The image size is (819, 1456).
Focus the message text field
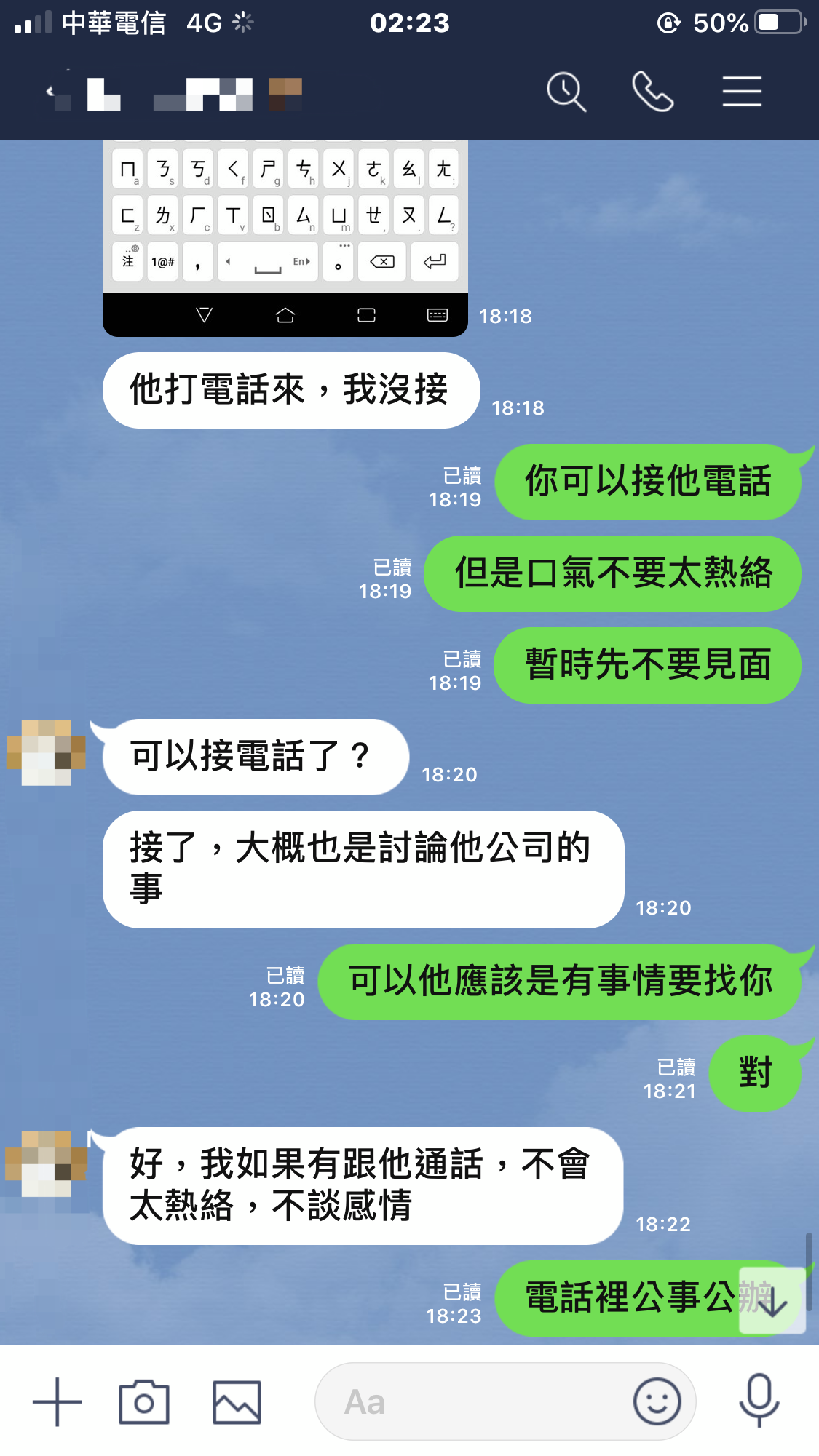[x=473, y=1401]
